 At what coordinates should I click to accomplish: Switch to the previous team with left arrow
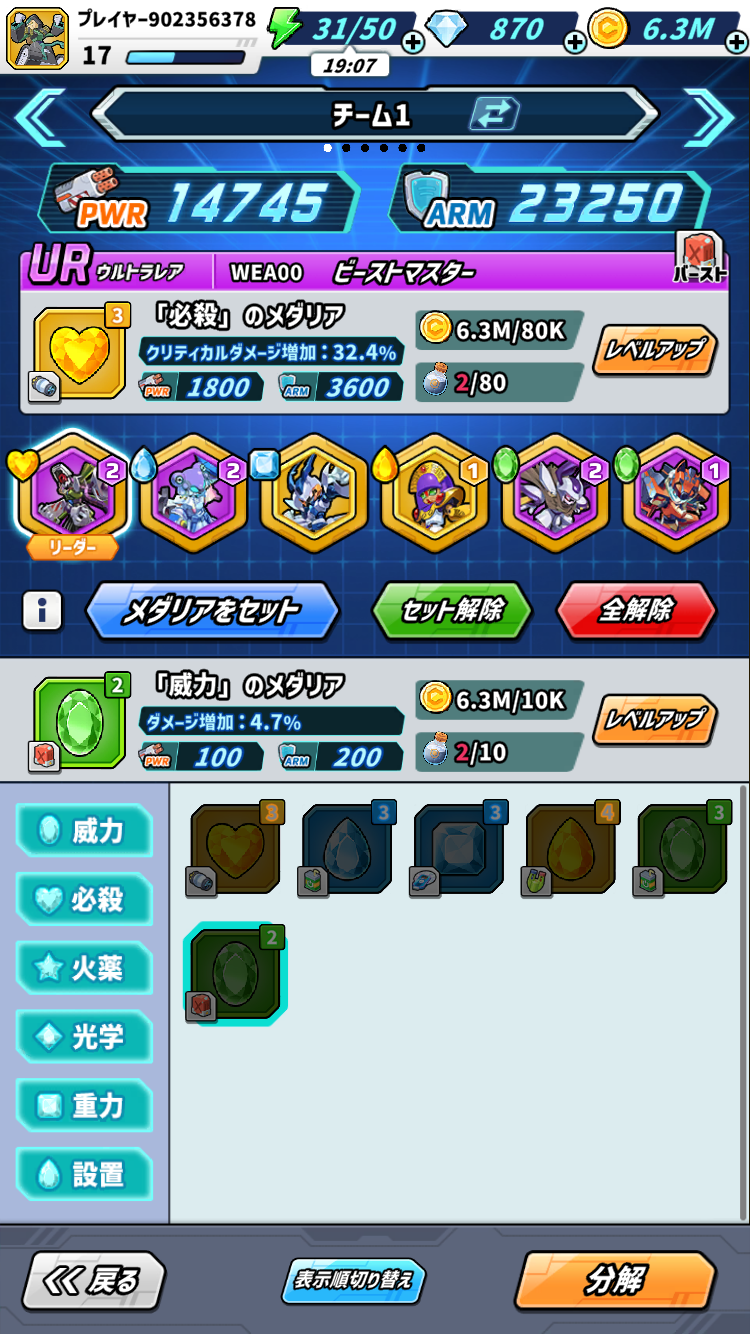pos(40,117)
